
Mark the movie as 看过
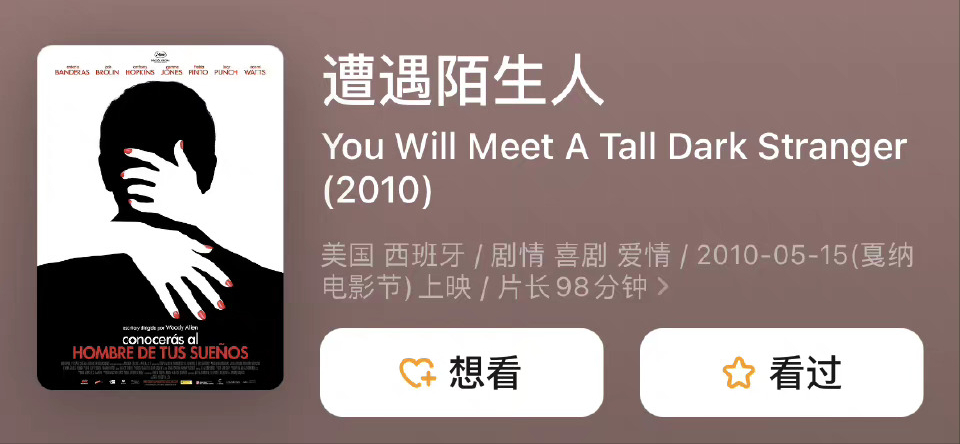click(781, 373)
